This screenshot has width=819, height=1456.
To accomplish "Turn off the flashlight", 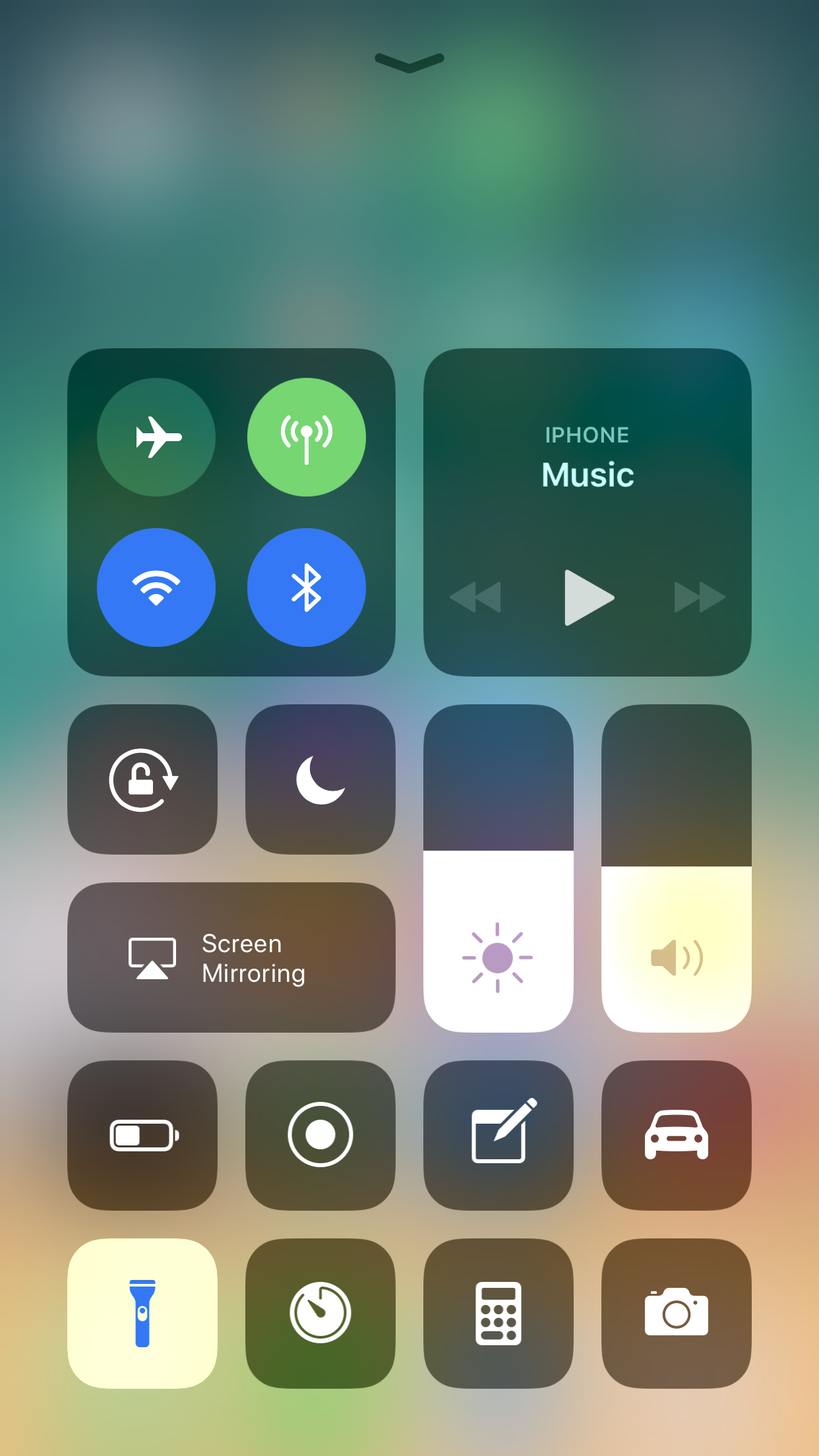I will coord(142,1314).
